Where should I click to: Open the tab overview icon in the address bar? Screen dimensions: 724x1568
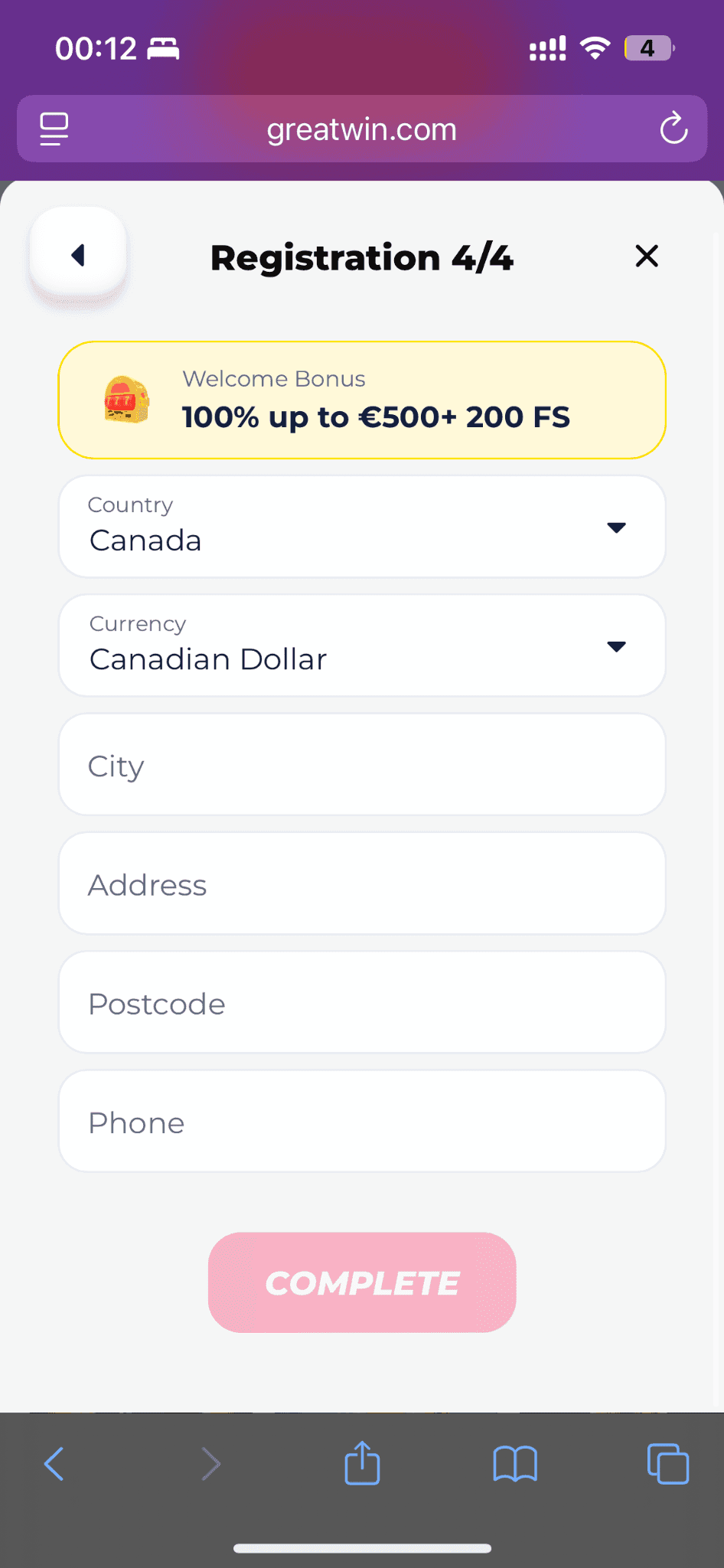[x=53, y=129]
